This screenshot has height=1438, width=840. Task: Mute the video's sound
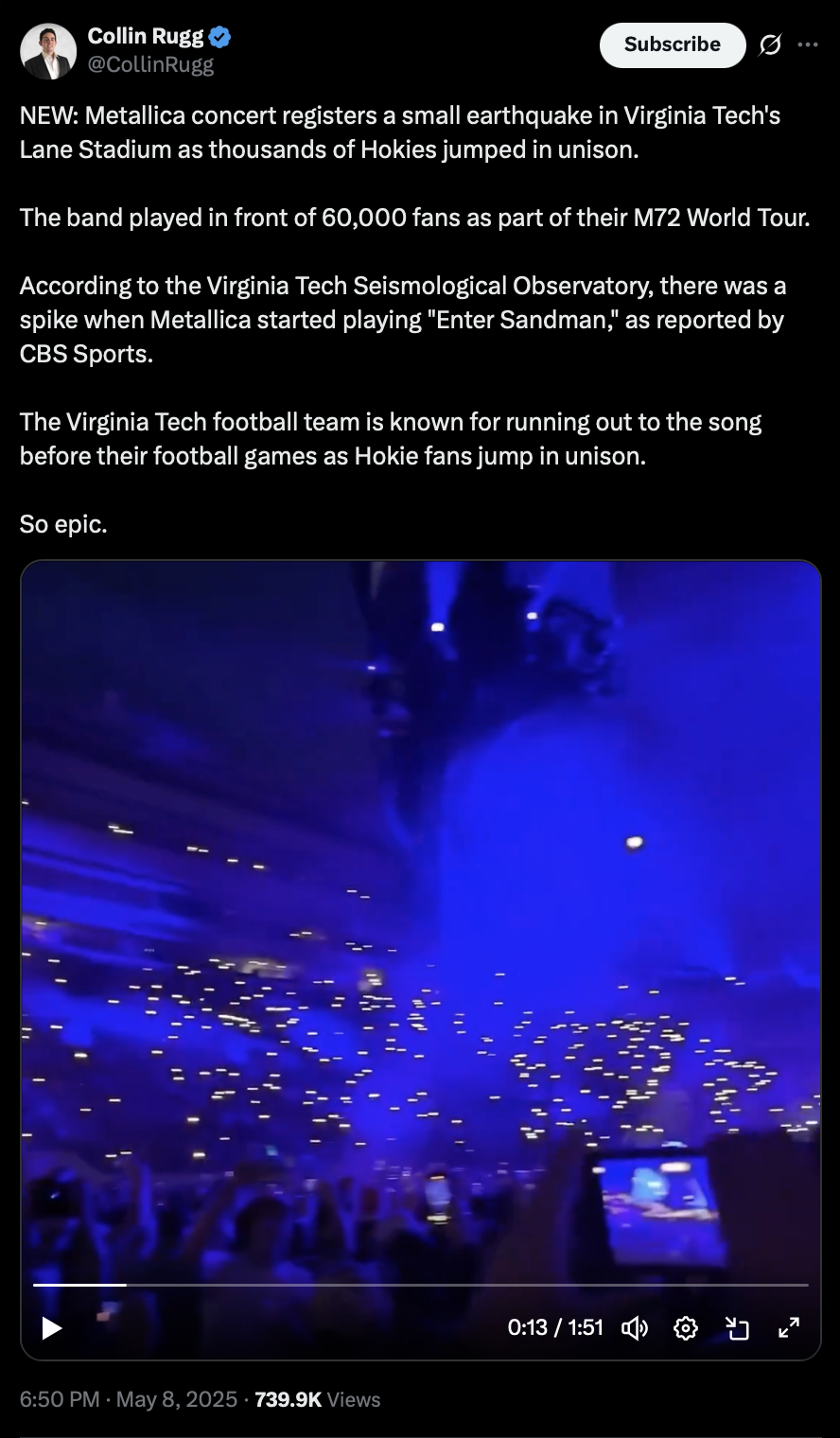click(635, 1328)
